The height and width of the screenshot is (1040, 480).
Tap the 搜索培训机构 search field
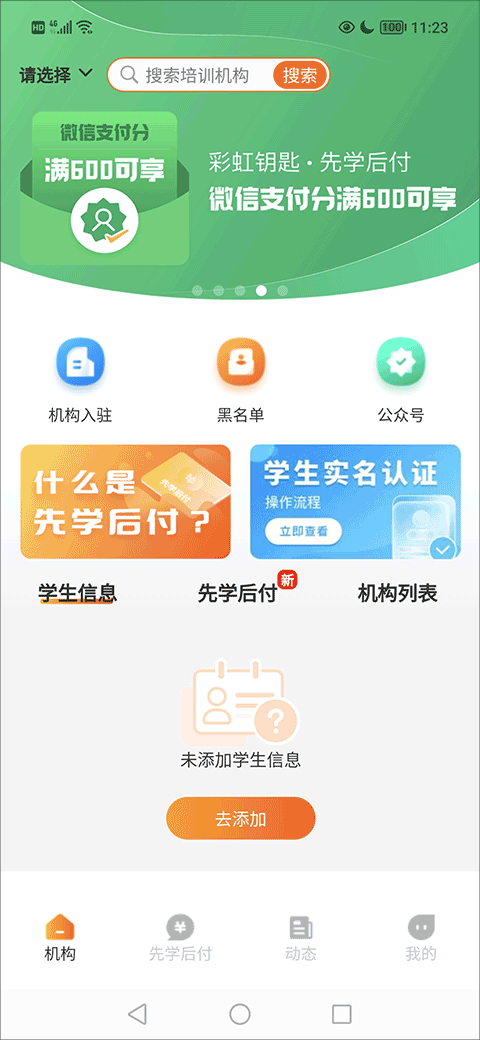coord(192,75)
